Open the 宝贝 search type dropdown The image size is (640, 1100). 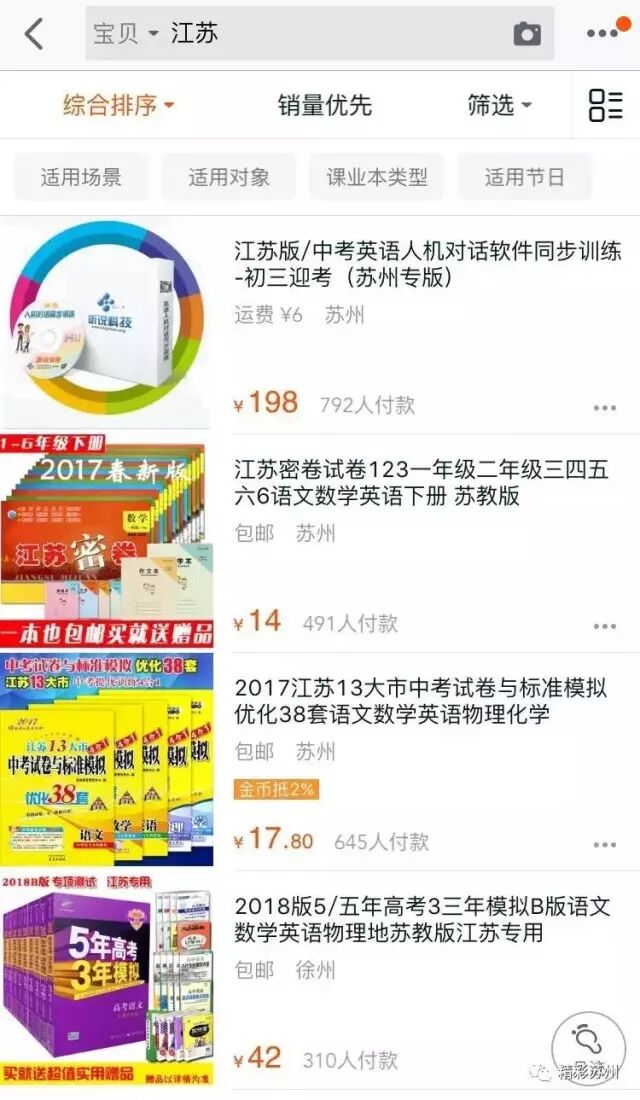(x=126, y=34)
